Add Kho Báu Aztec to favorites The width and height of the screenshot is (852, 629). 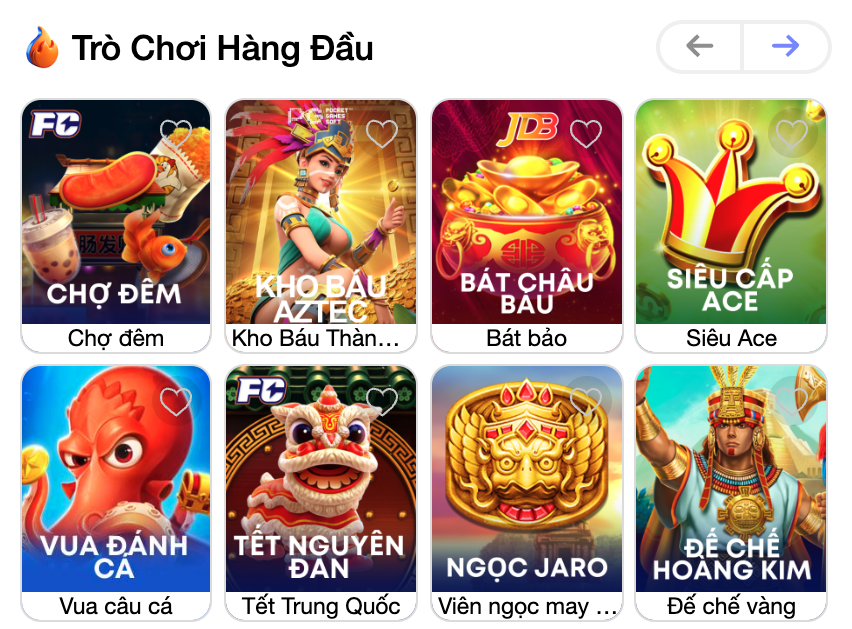(x=382, y=132)
